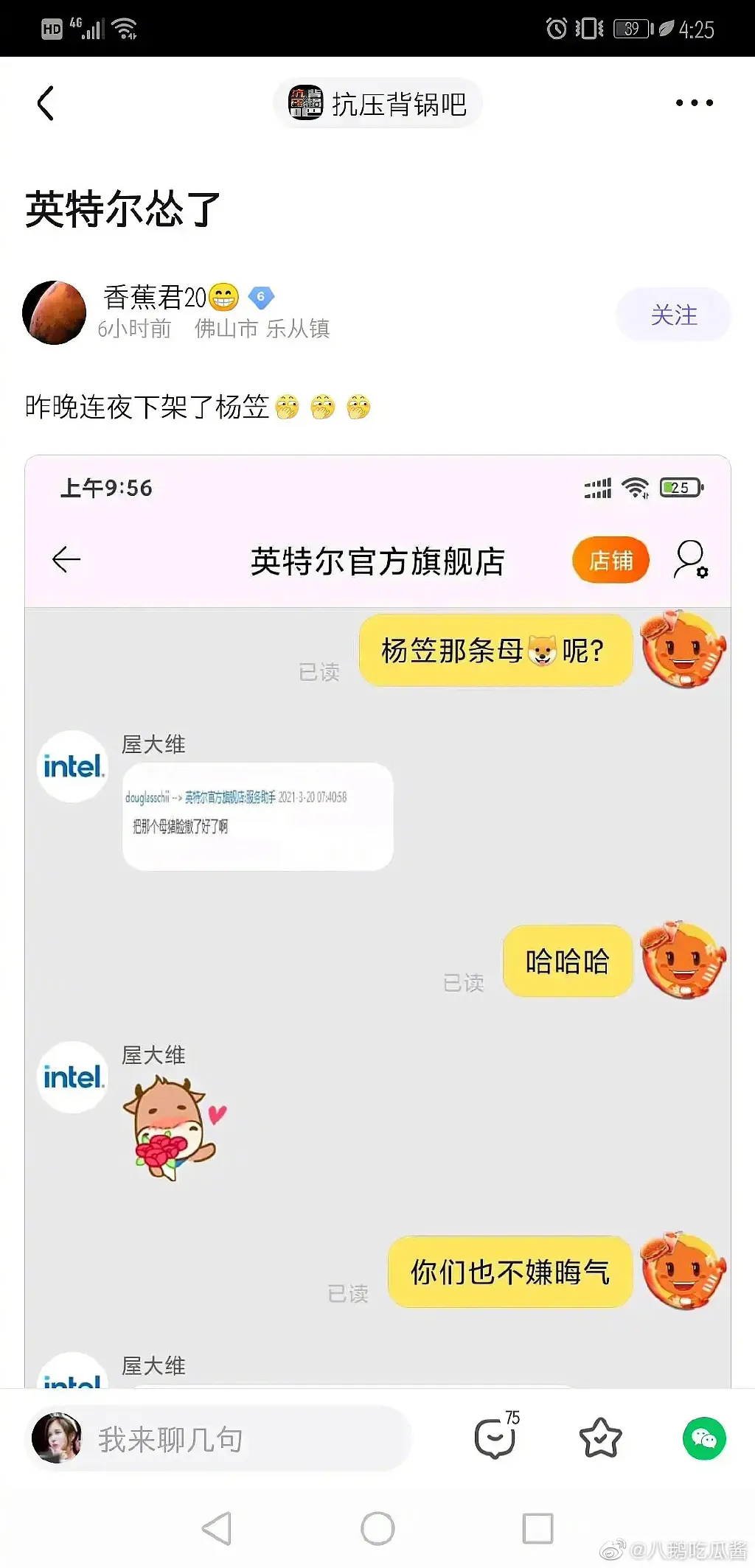Tap the system home button
The image size is (755, 1568).
point(377,1528)
